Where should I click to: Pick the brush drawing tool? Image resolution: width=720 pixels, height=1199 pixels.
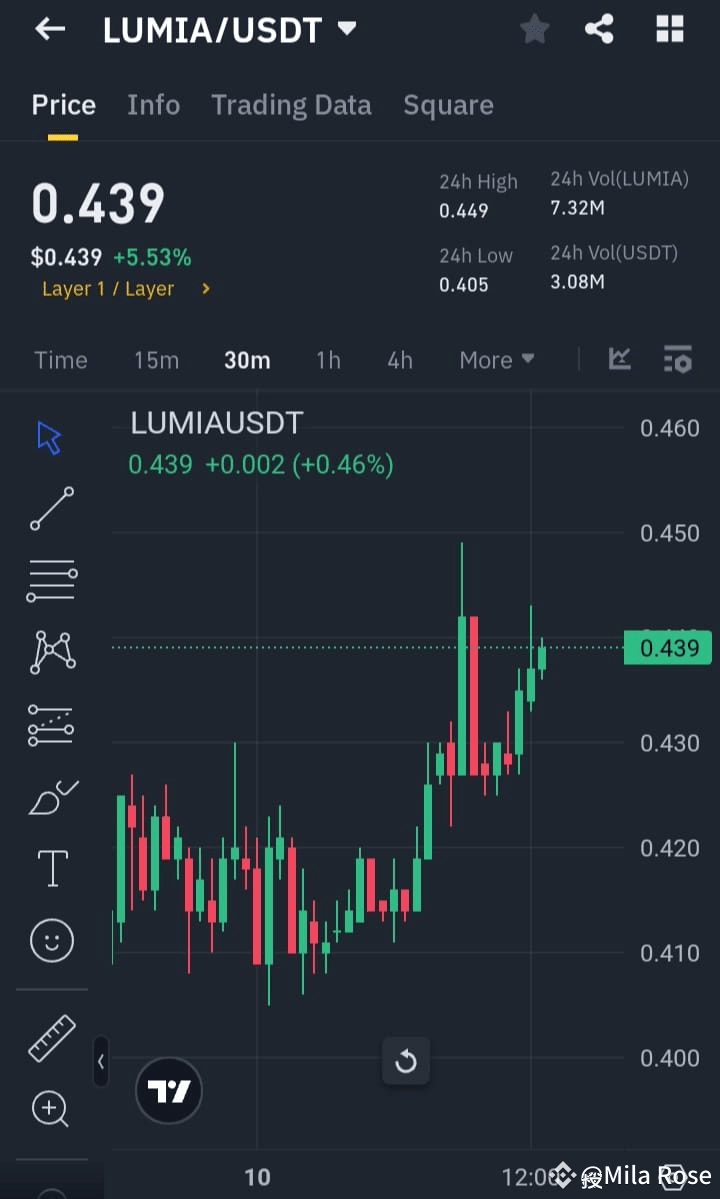(x=51, y=797)
